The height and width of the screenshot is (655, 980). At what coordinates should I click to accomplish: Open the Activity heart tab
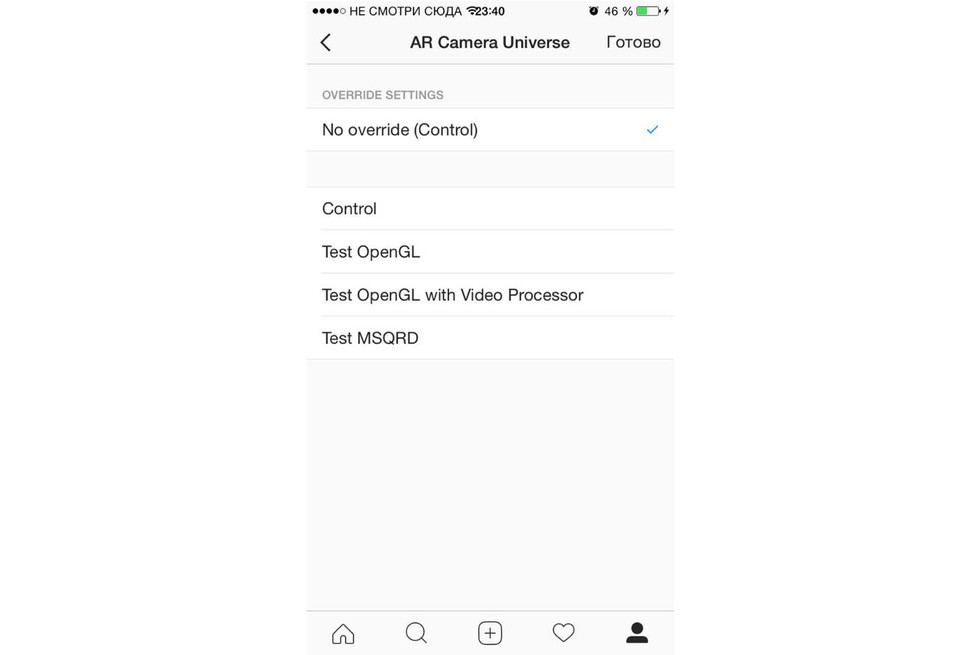(563, 633)
